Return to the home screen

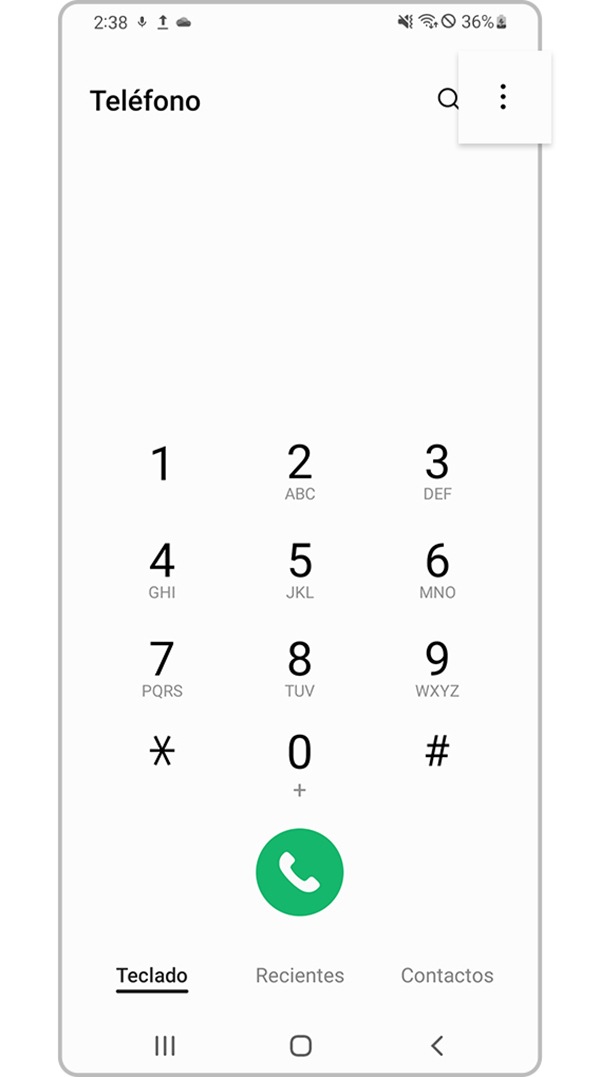[300, 1046]
